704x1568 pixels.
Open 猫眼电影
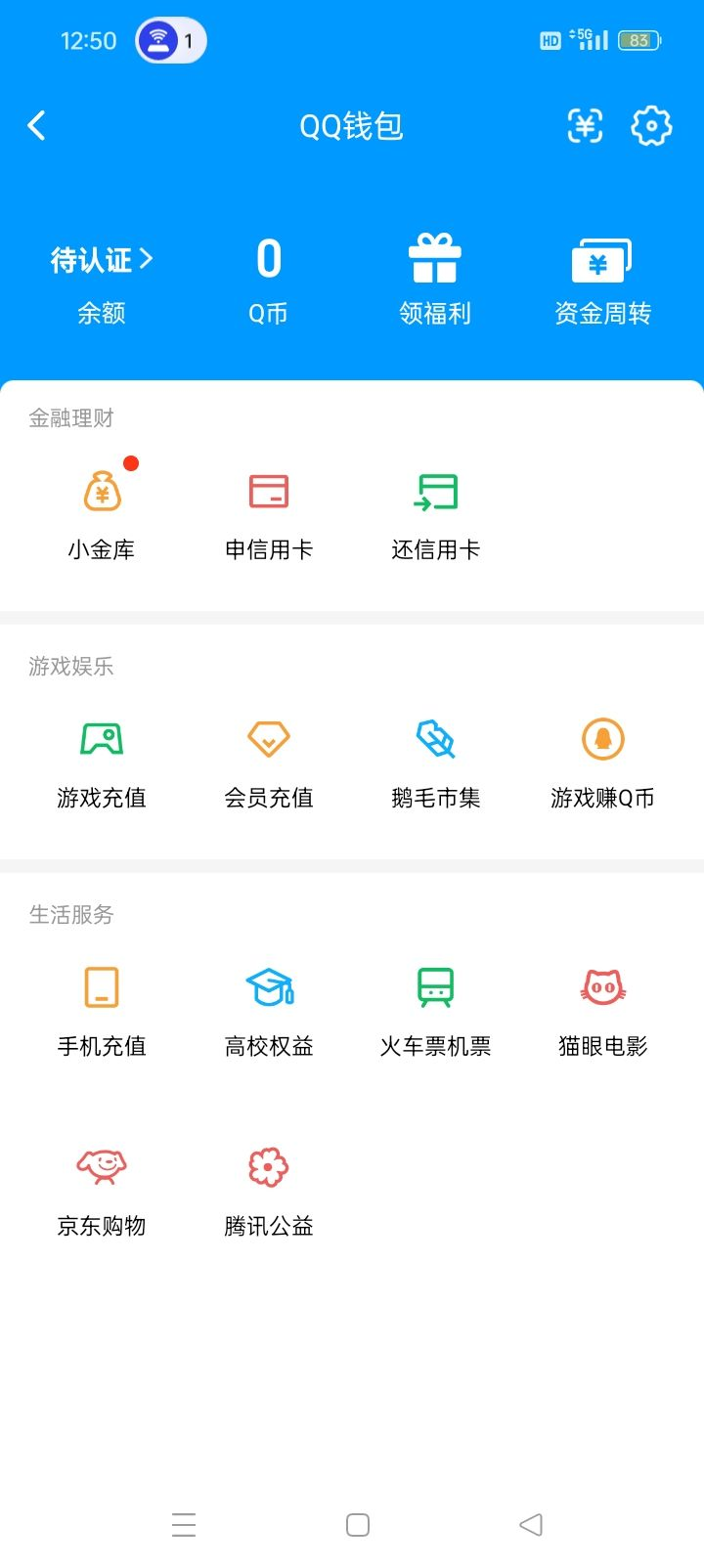pyautogui.click(x=603, y=1012)
